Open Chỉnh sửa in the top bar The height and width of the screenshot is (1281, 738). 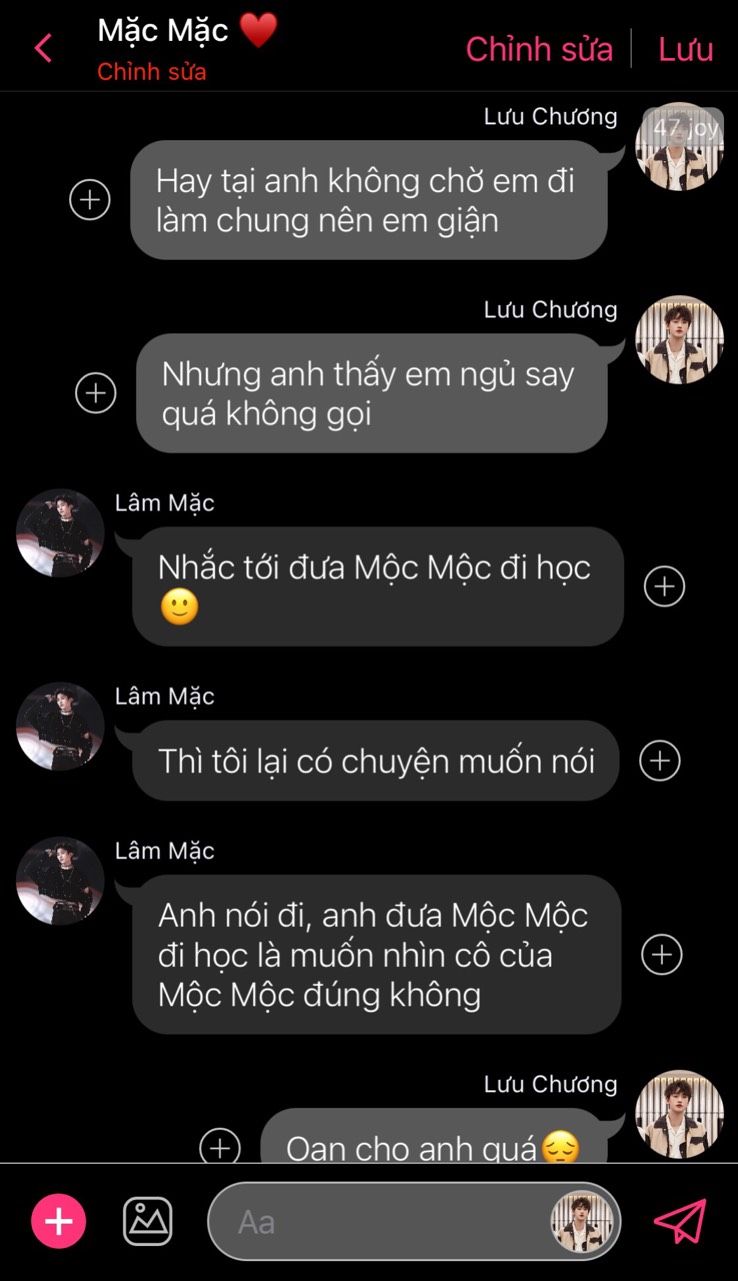tap(539, 49)
